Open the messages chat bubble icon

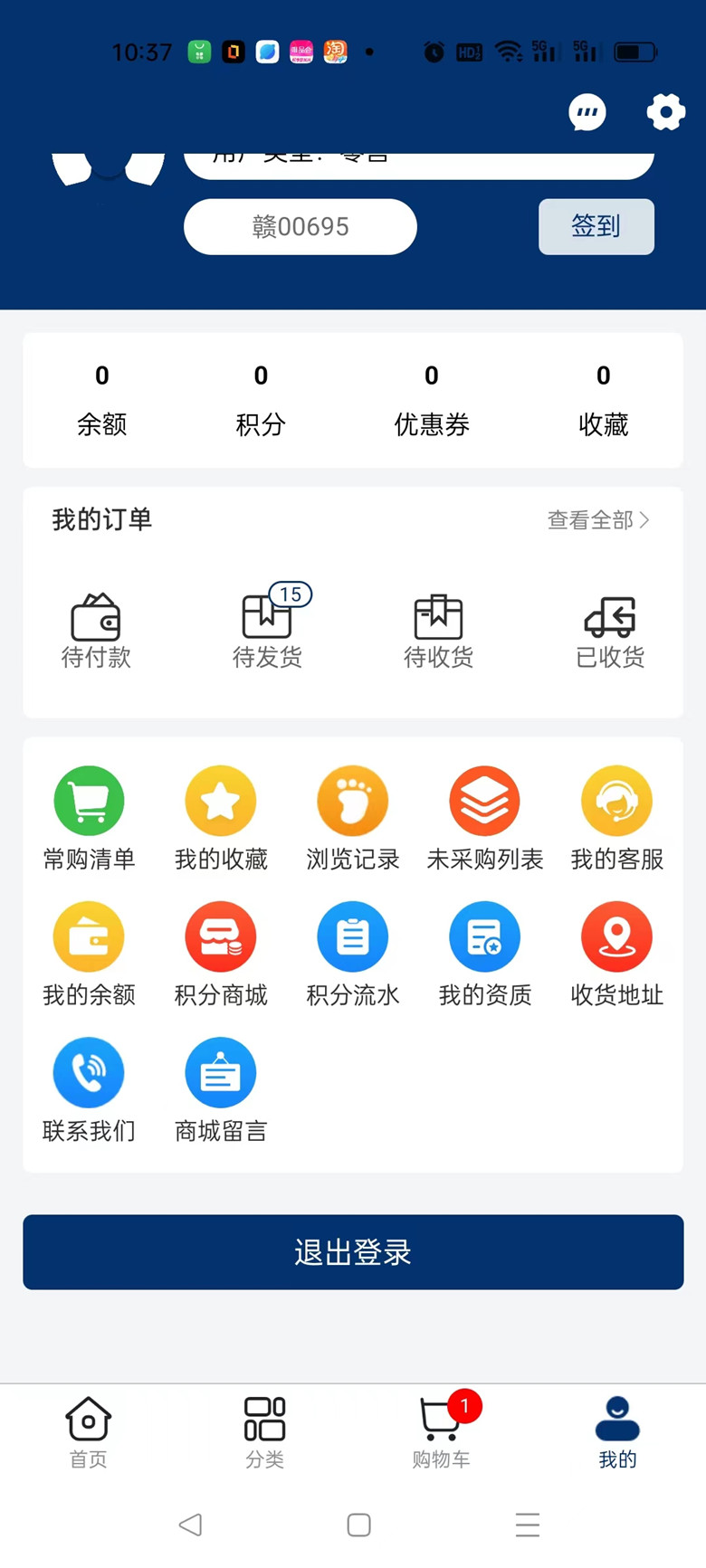[x=587, y=112]
